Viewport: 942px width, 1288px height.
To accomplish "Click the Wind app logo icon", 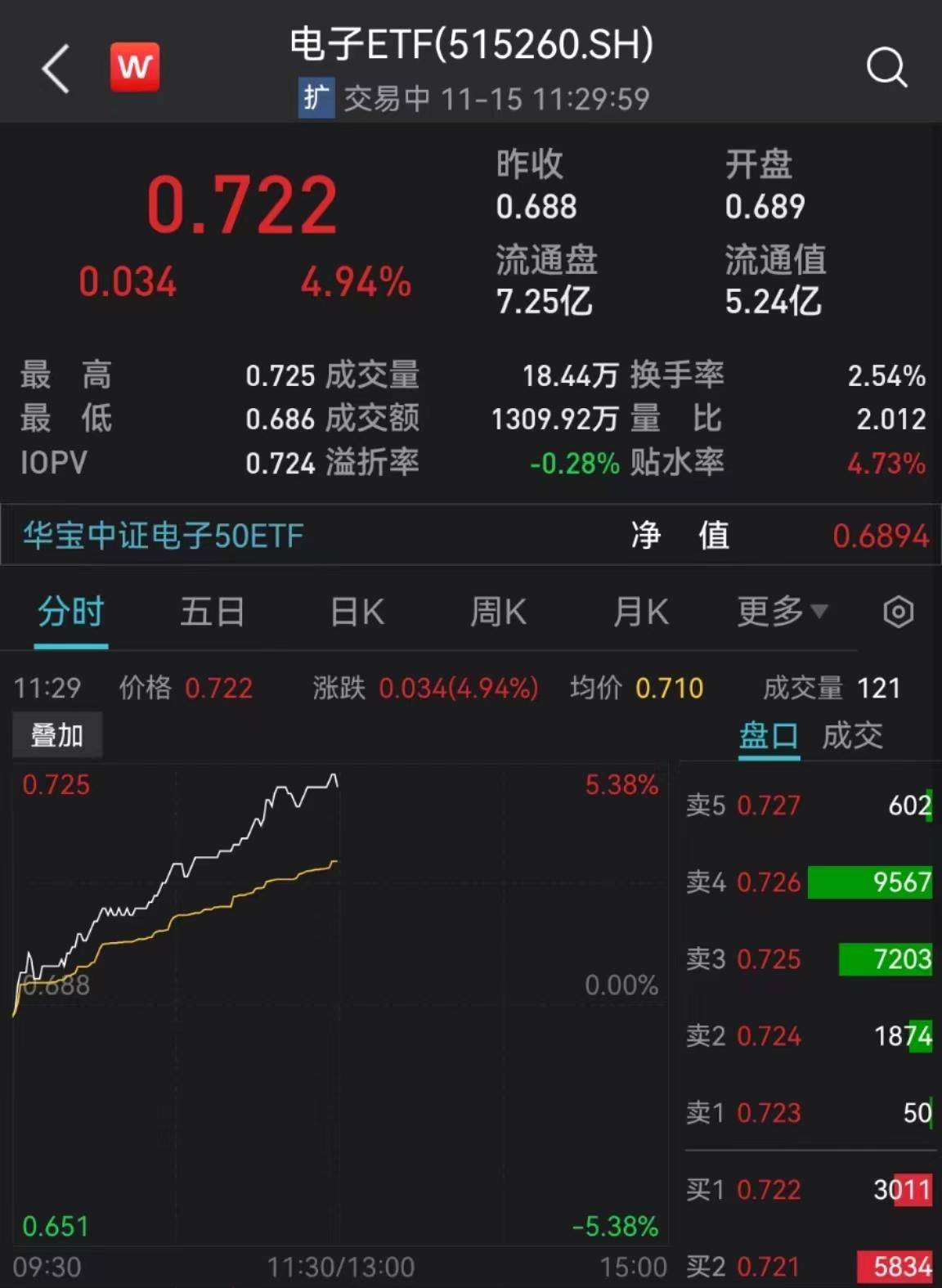I will pyautogui.click(x=135, y=67).
